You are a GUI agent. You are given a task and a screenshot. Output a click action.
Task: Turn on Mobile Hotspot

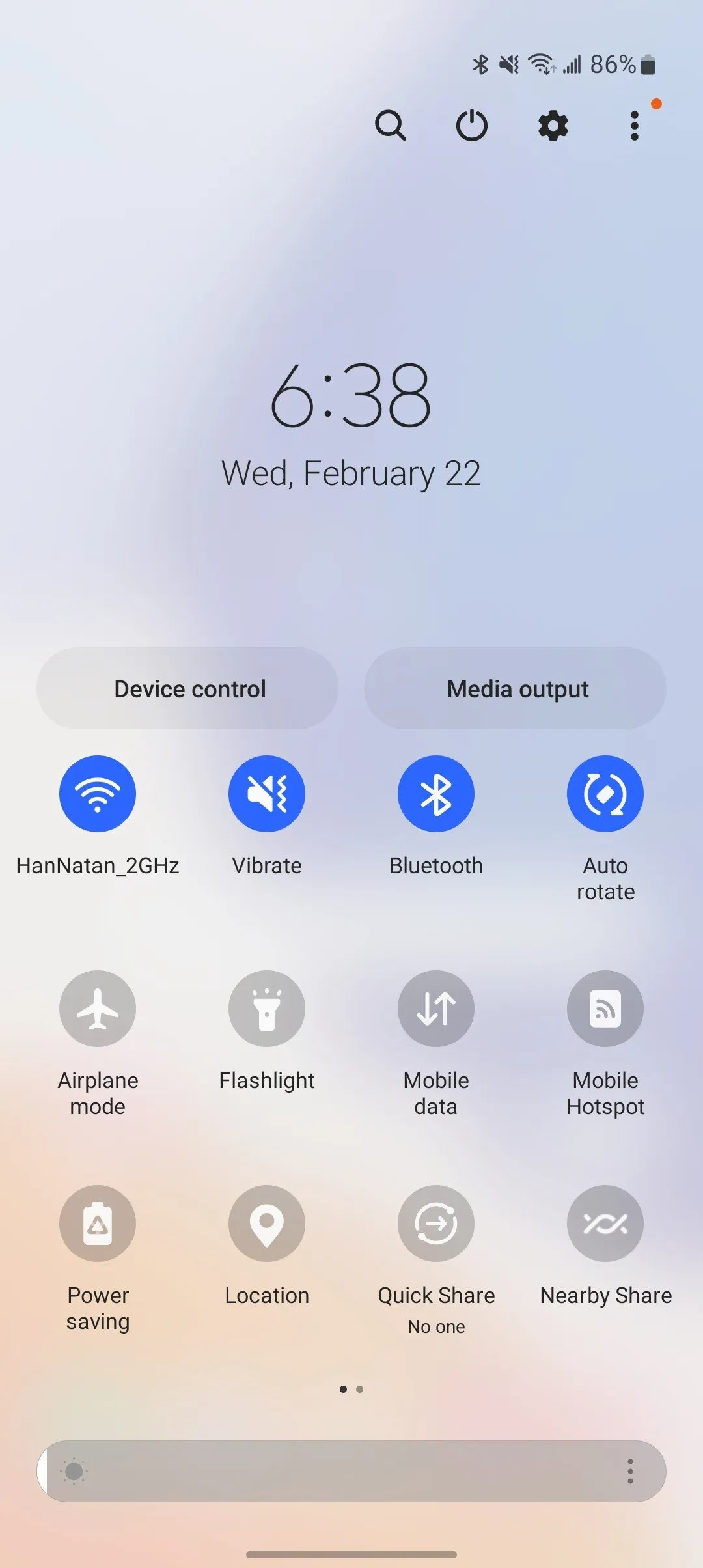pyautogui.click(x=605, y=1009)
